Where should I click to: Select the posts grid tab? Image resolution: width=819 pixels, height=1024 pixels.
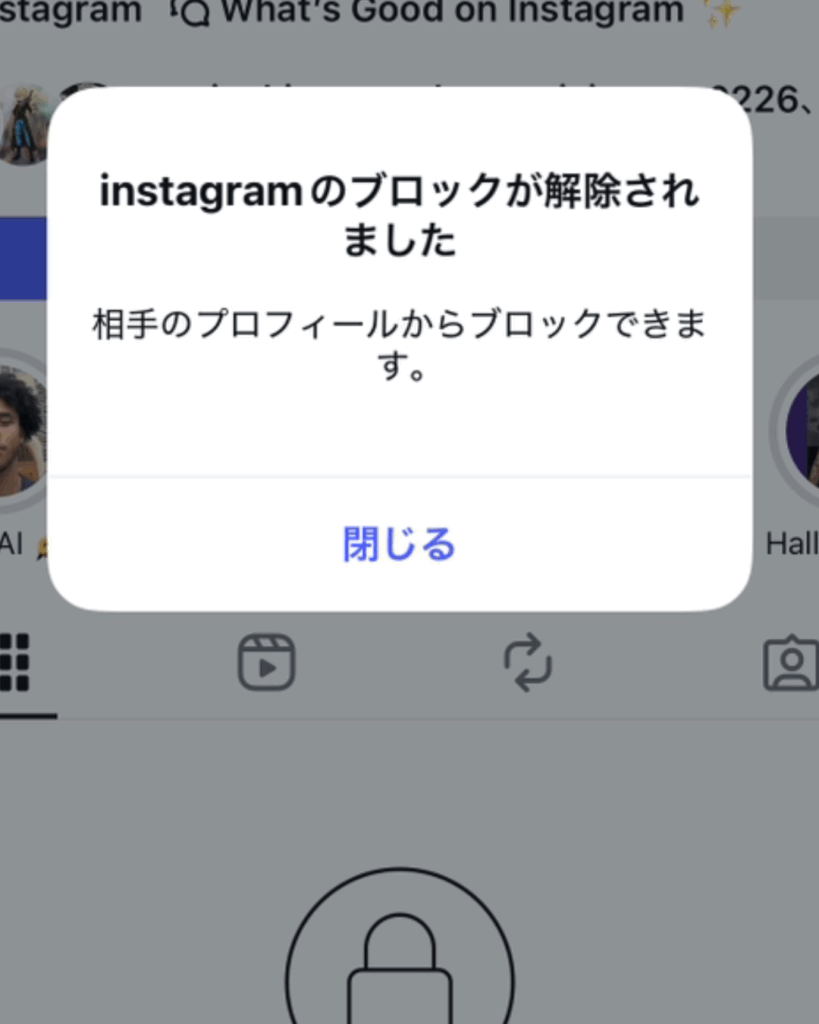click(x=16, y=662)
